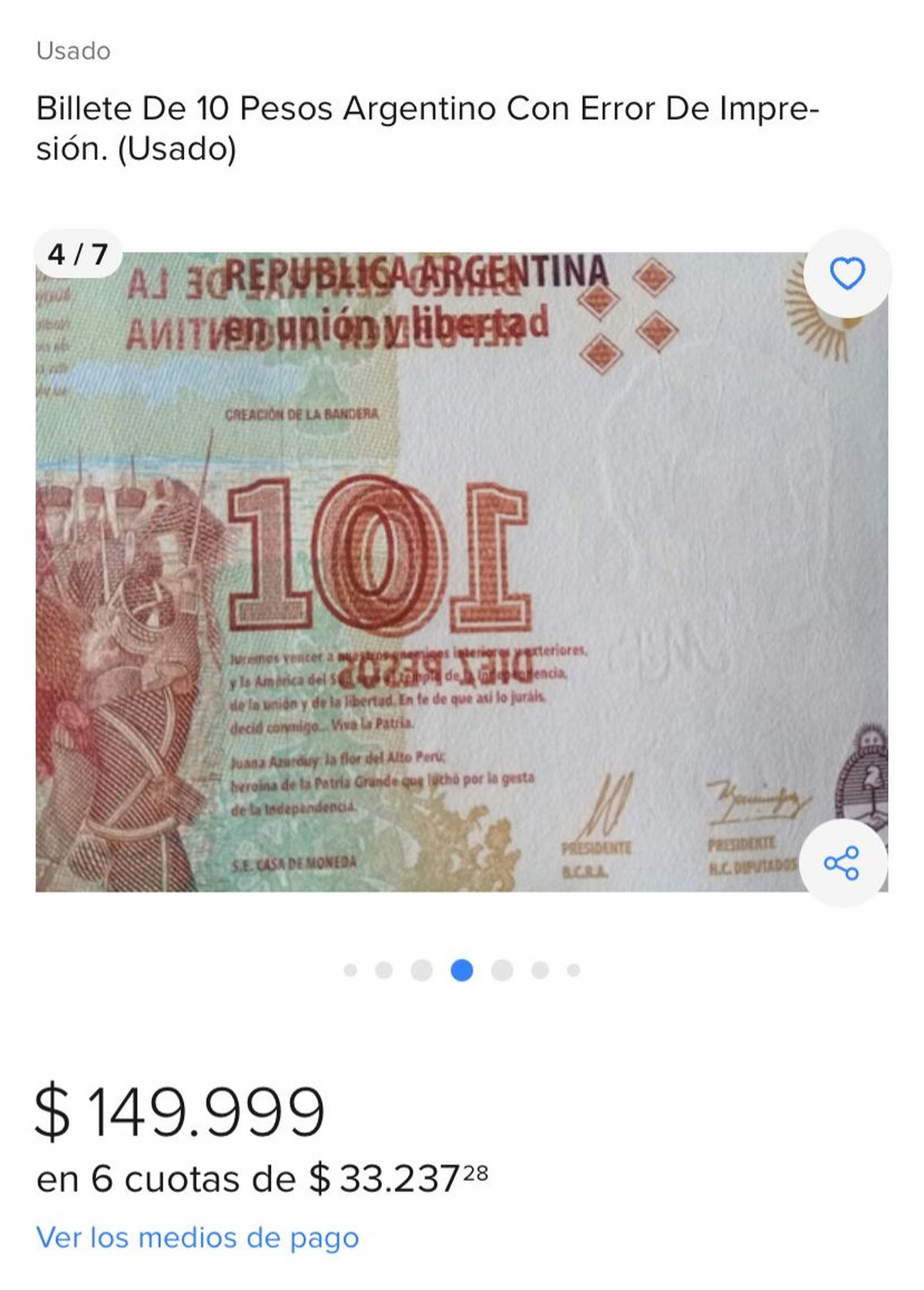Image resolution: width=924 pixels, height=1290 pixels.
Task: Open the banknote photo in full screen
Action: (x=462, y=570)
